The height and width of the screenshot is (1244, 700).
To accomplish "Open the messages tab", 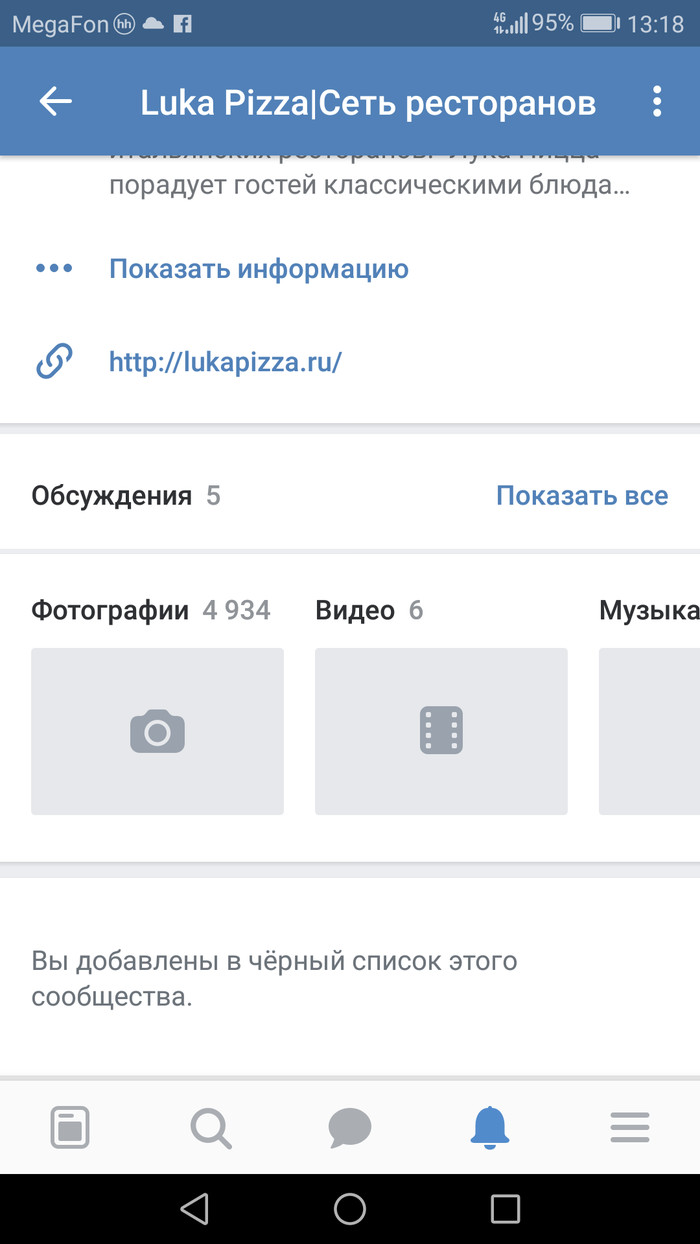I will click(x=350, y=1128).
